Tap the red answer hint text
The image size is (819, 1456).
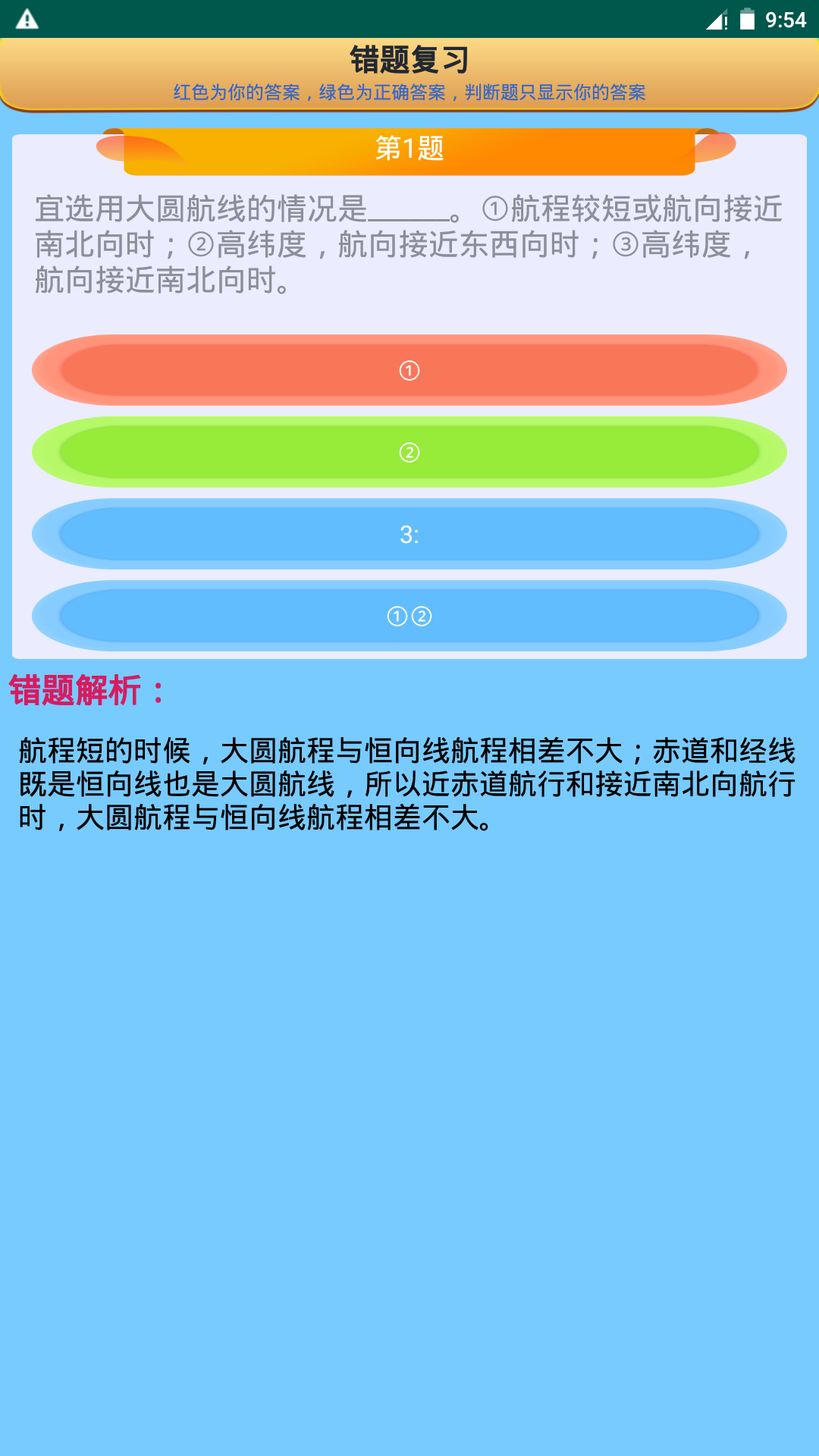point(409,94)
